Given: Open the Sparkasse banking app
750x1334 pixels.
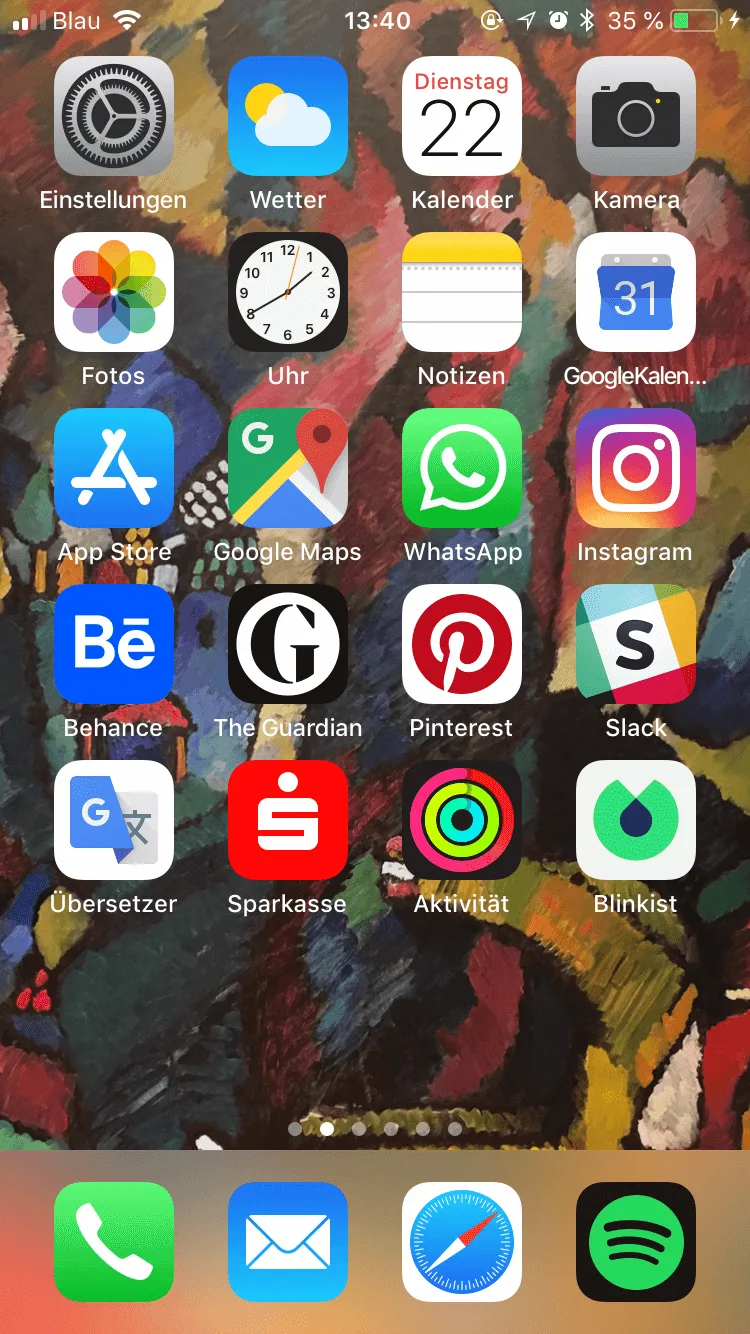Looking at the screenshot, I should (x=288, y=820).
